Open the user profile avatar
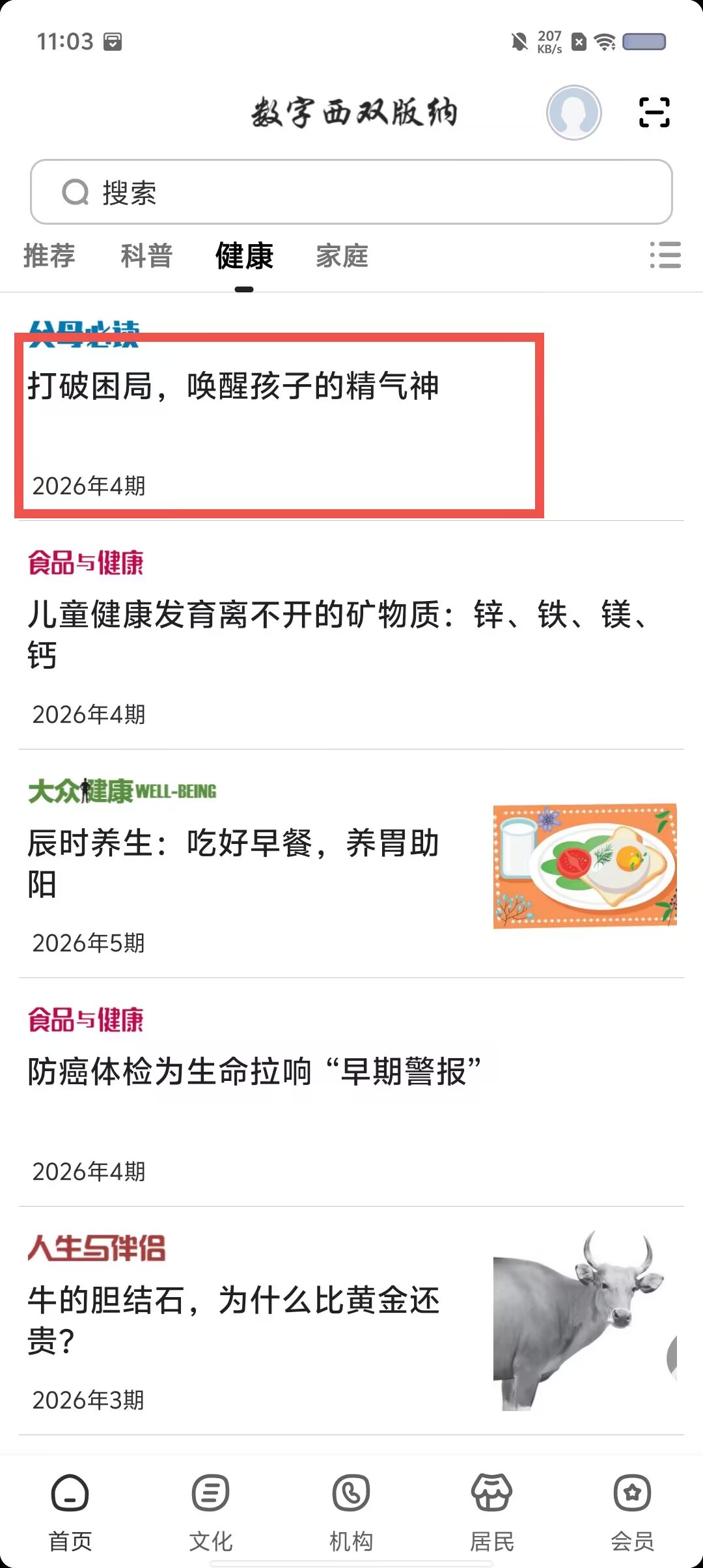The image size is (703, 1568). (573, 113)
